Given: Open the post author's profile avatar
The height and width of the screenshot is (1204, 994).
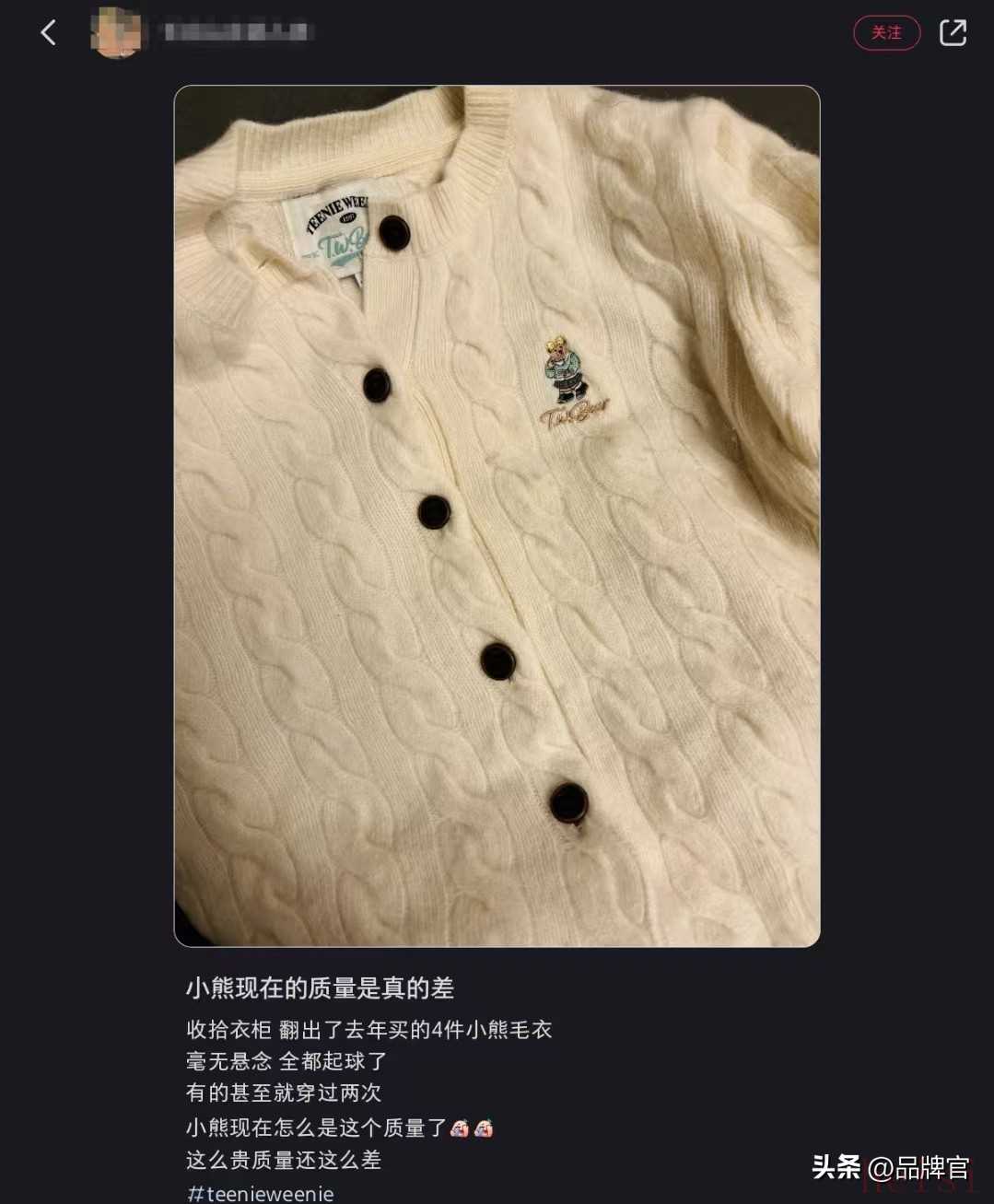Looking at the screenshot, I should pyautogui.click(x=116, y=33).
